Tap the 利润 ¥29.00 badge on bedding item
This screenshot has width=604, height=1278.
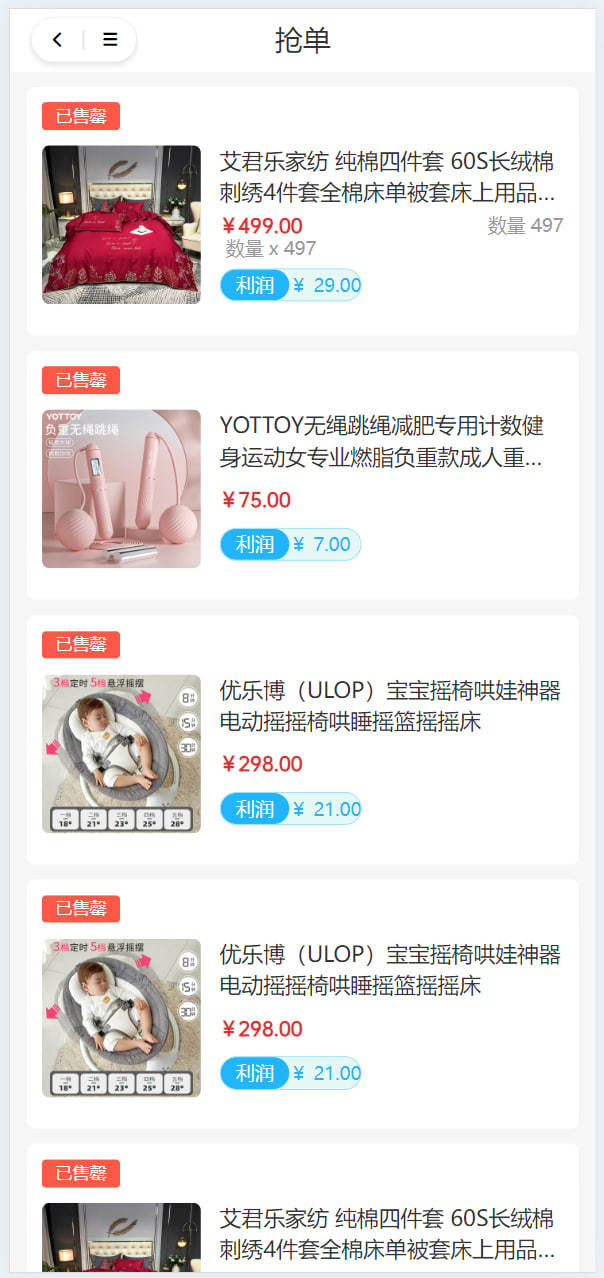pyautogui.click(x=290, y=285)
